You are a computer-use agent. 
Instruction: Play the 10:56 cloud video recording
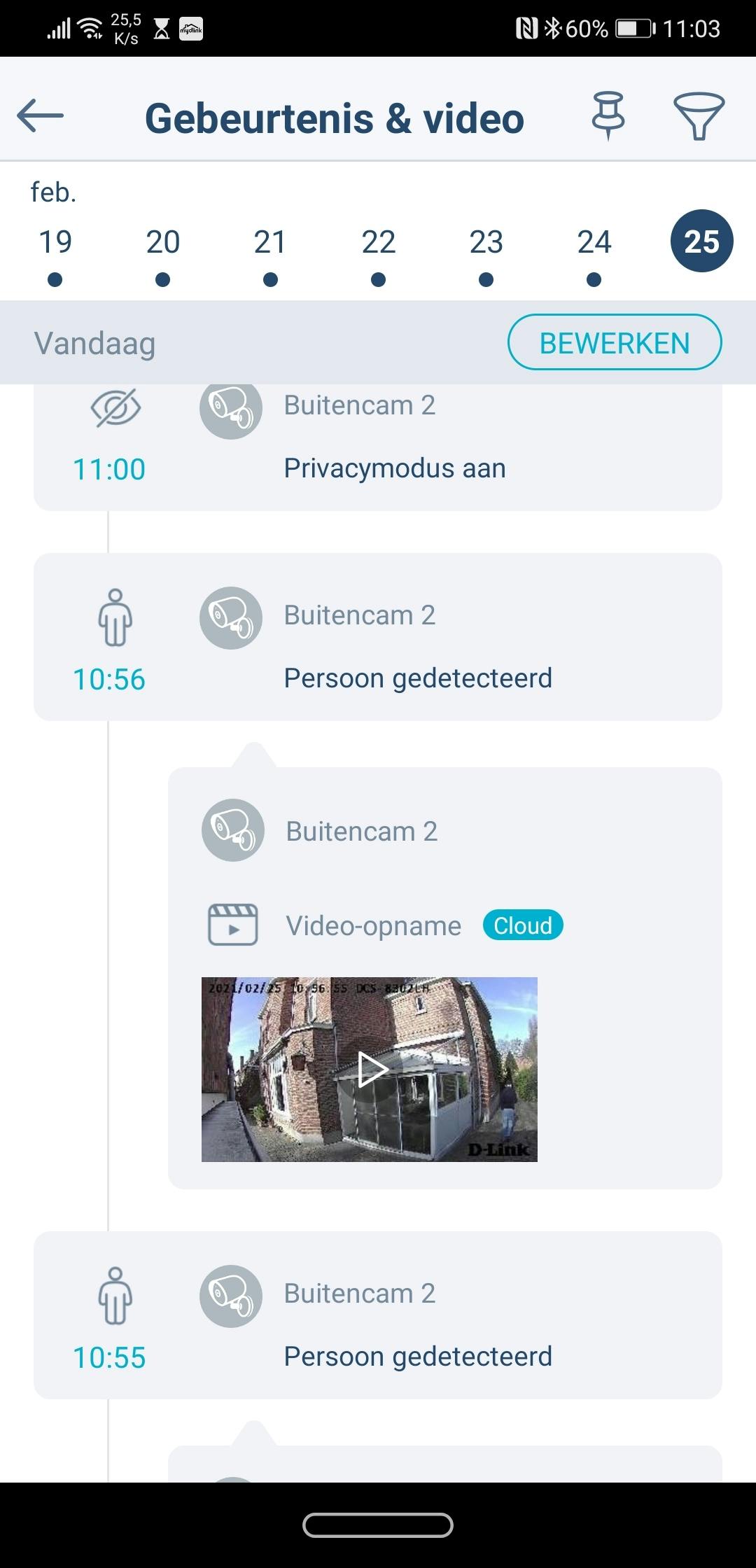(370, 1069)
